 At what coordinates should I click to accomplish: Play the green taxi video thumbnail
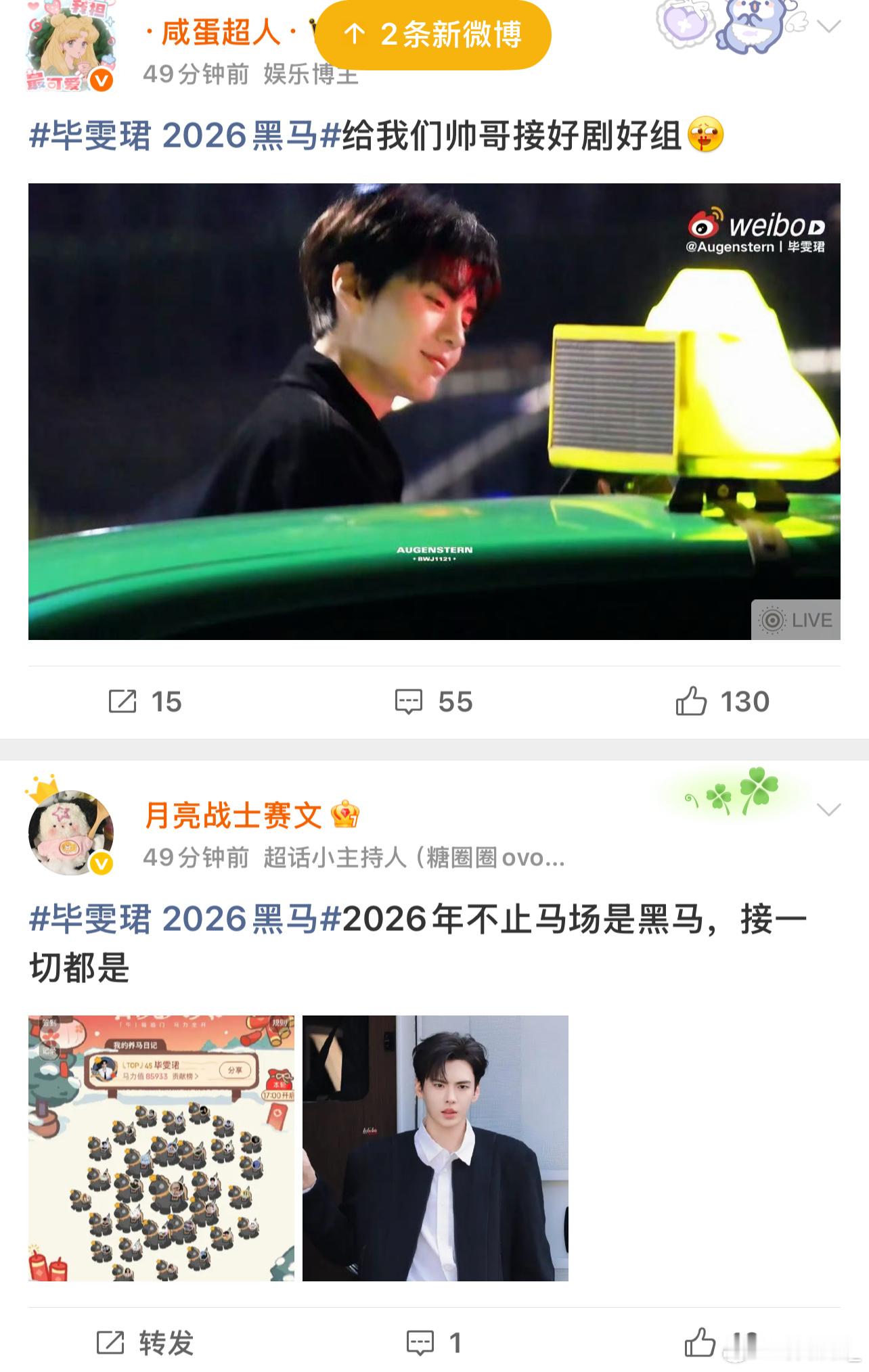[433, 411]
